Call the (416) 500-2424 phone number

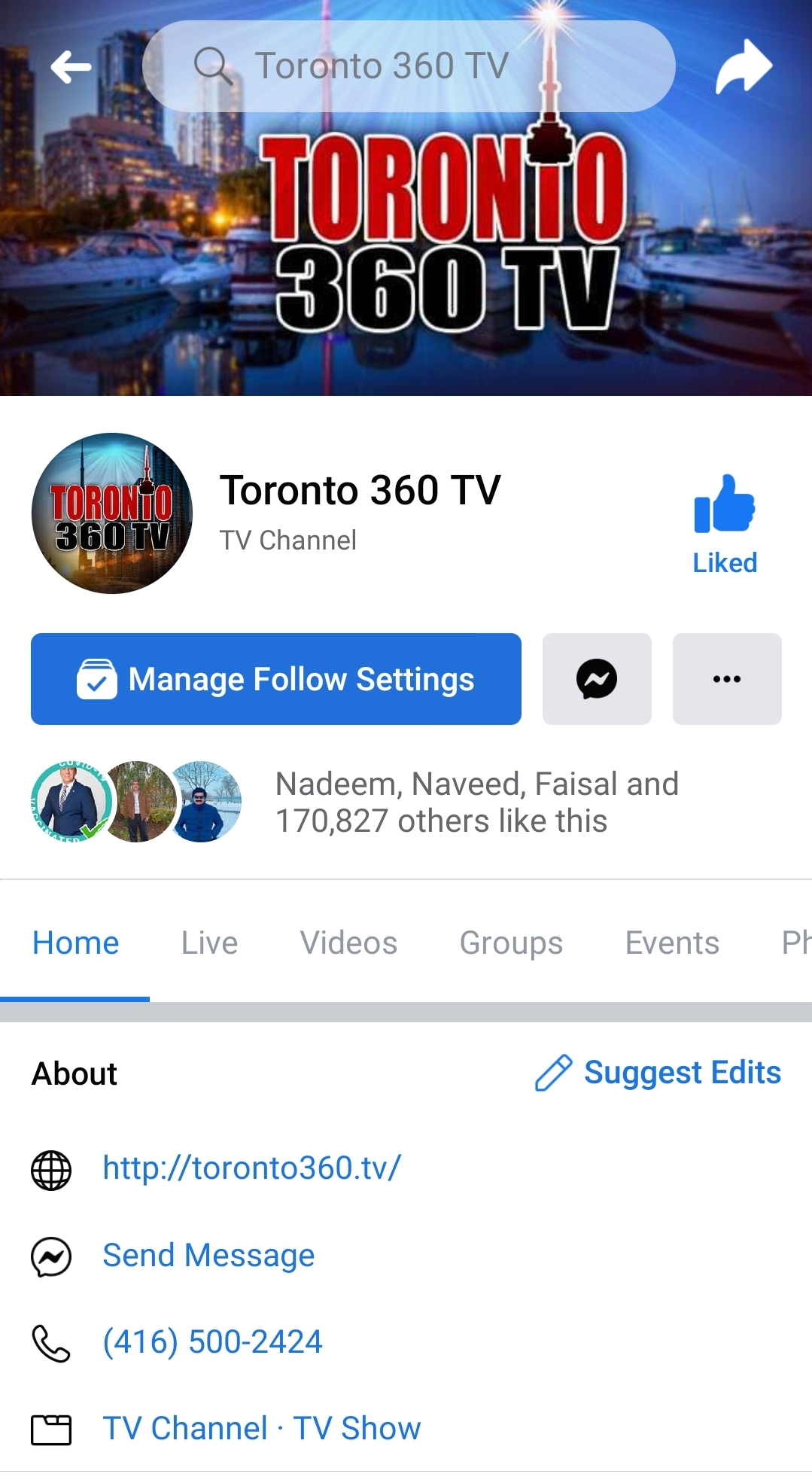(x=212, y=1342)
